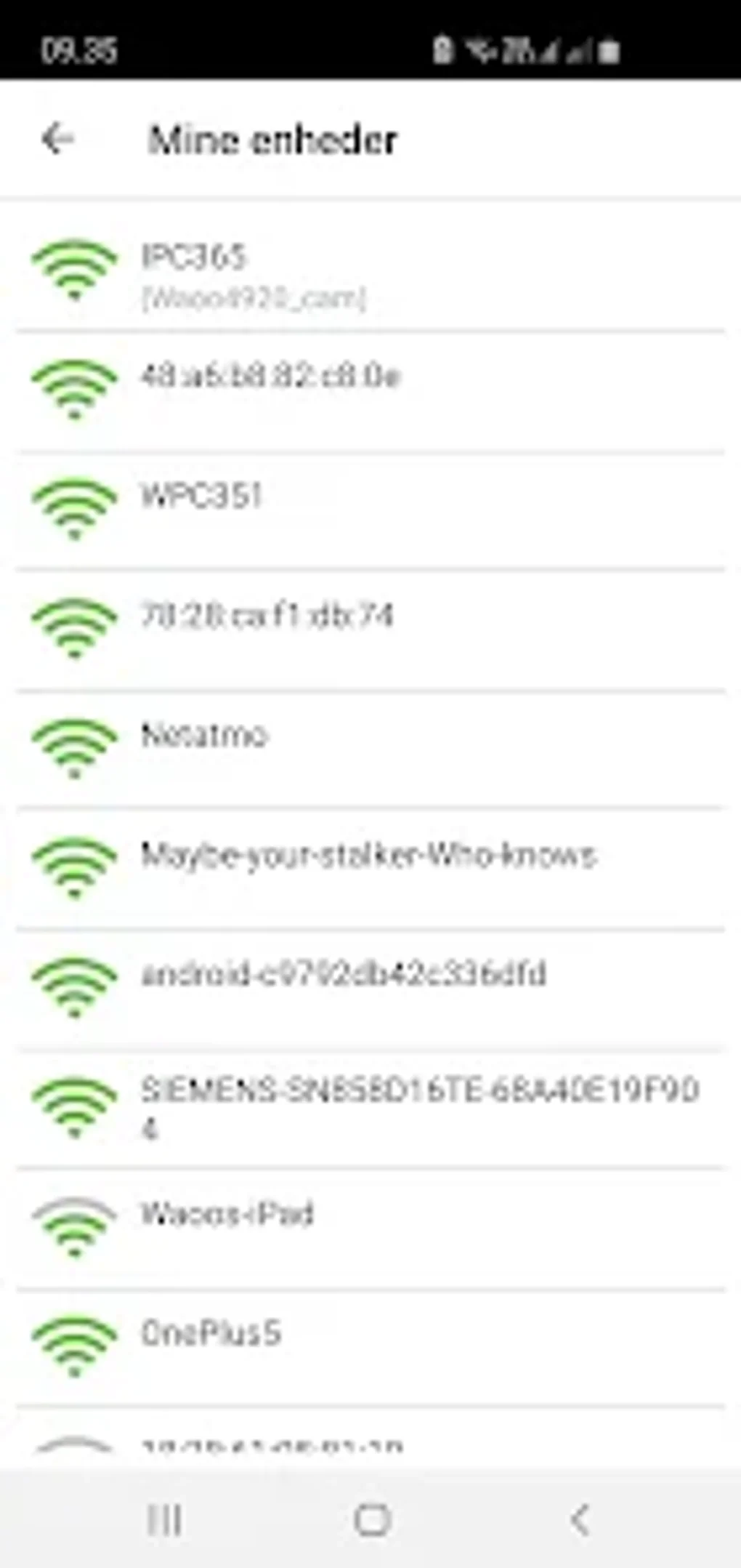Open android-c9792db42c336dfd device

coord(370,987)
